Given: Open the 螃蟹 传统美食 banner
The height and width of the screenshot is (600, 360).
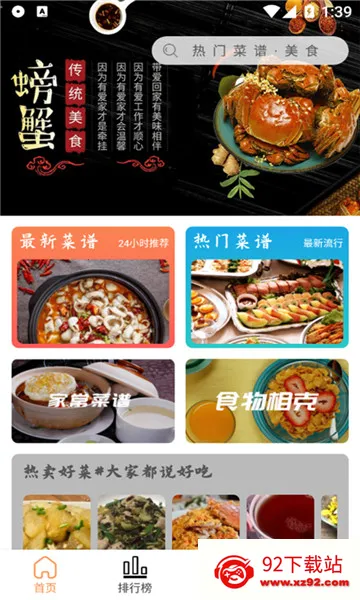Looking at the screenshot, I should pyautogui.click(x=180, y=115).
